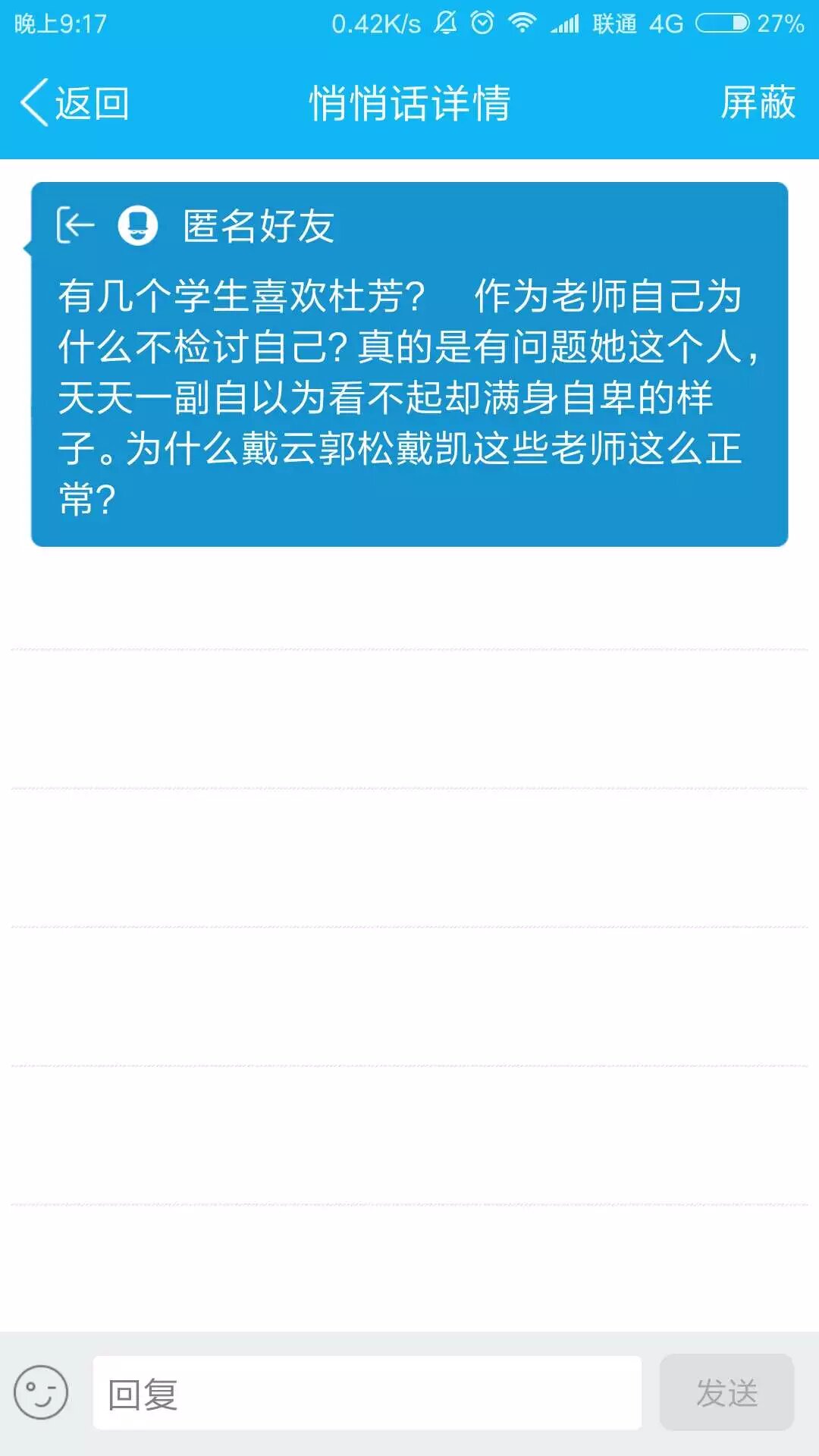Send the reply with 发送
This screenshot has height=1456, width=819.
pos(726,1393)
